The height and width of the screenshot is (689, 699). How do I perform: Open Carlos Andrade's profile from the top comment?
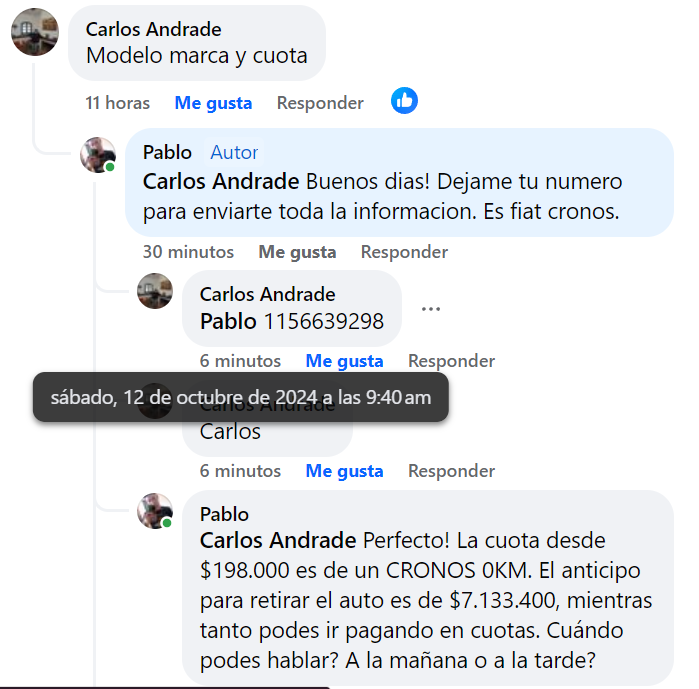154,30
